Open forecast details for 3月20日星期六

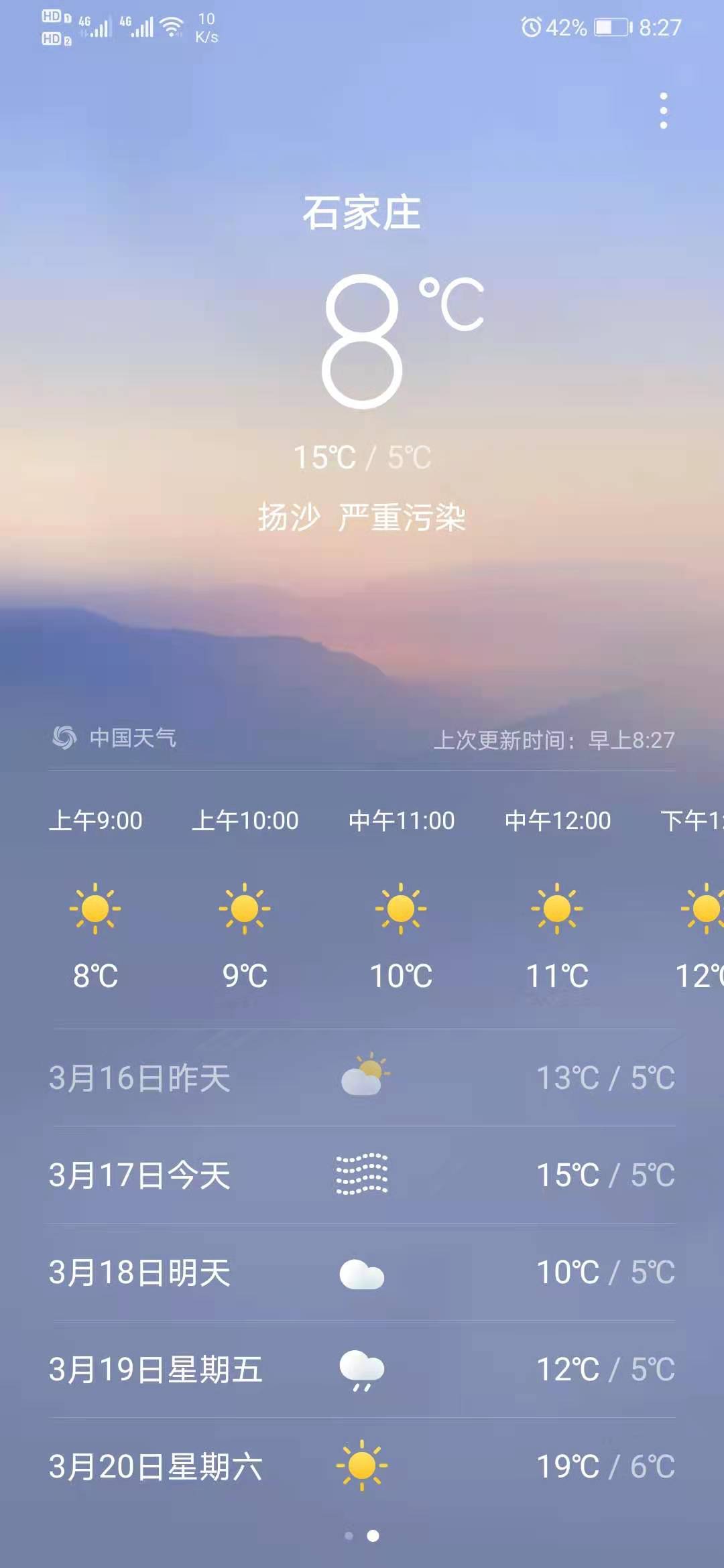click(362, 1466)
